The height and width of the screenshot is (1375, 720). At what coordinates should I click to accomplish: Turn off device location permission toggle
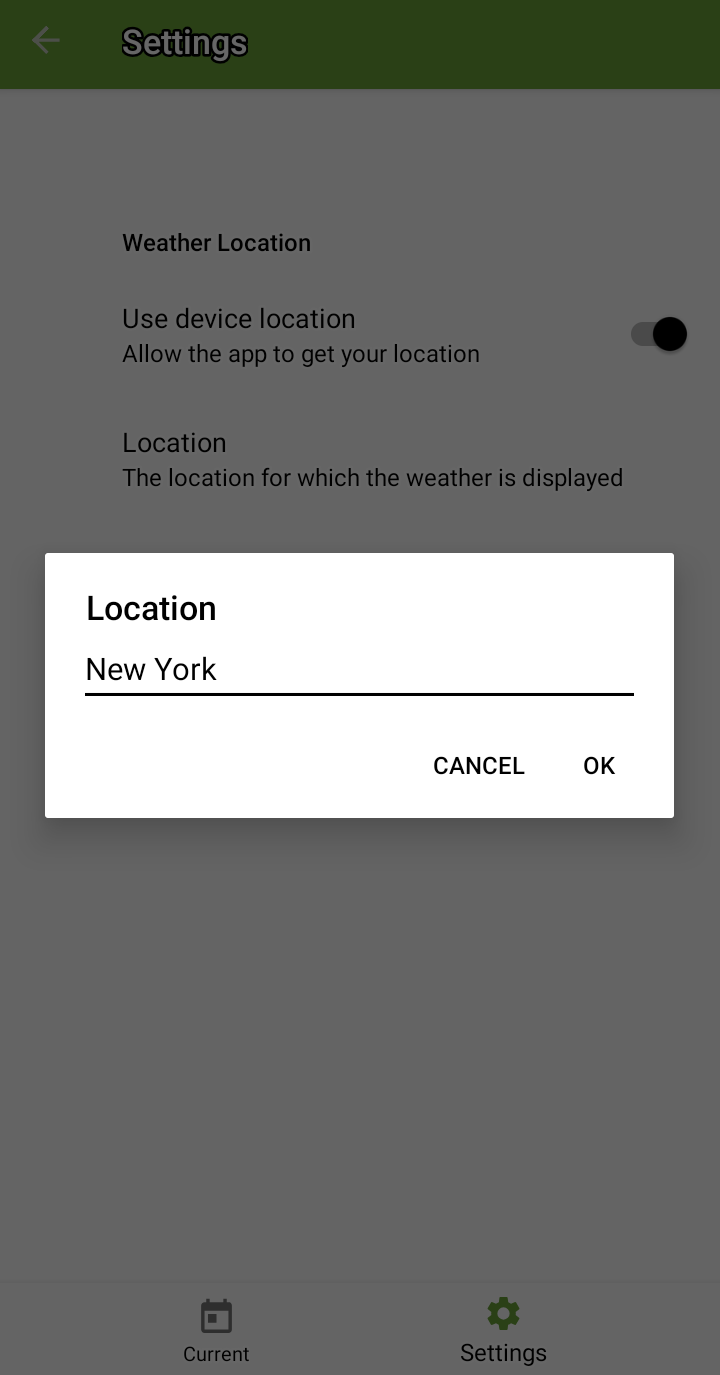click(x=657, y=334)
